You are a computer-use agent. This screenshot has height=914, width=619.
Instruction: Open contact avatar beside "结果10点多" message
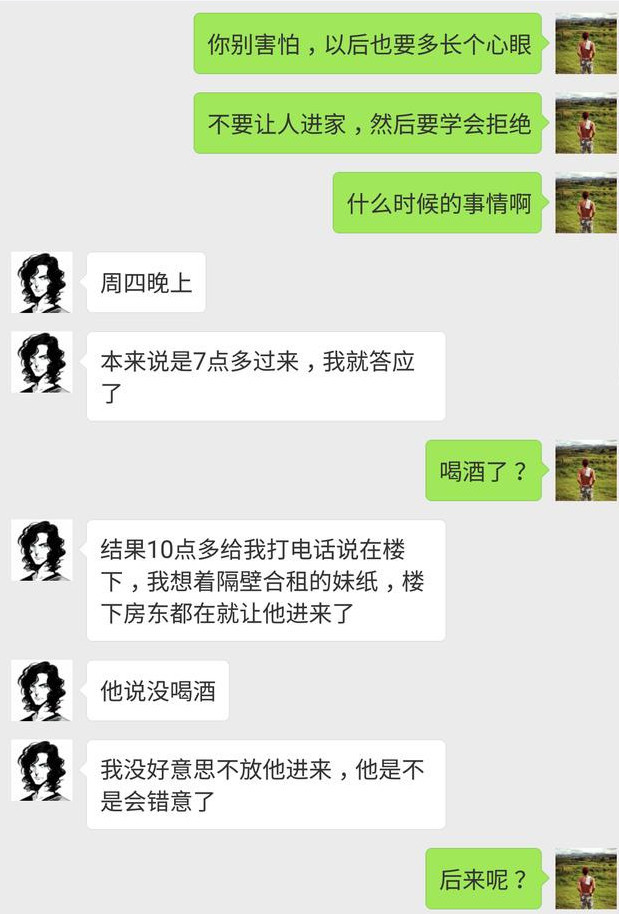point(42,550)
